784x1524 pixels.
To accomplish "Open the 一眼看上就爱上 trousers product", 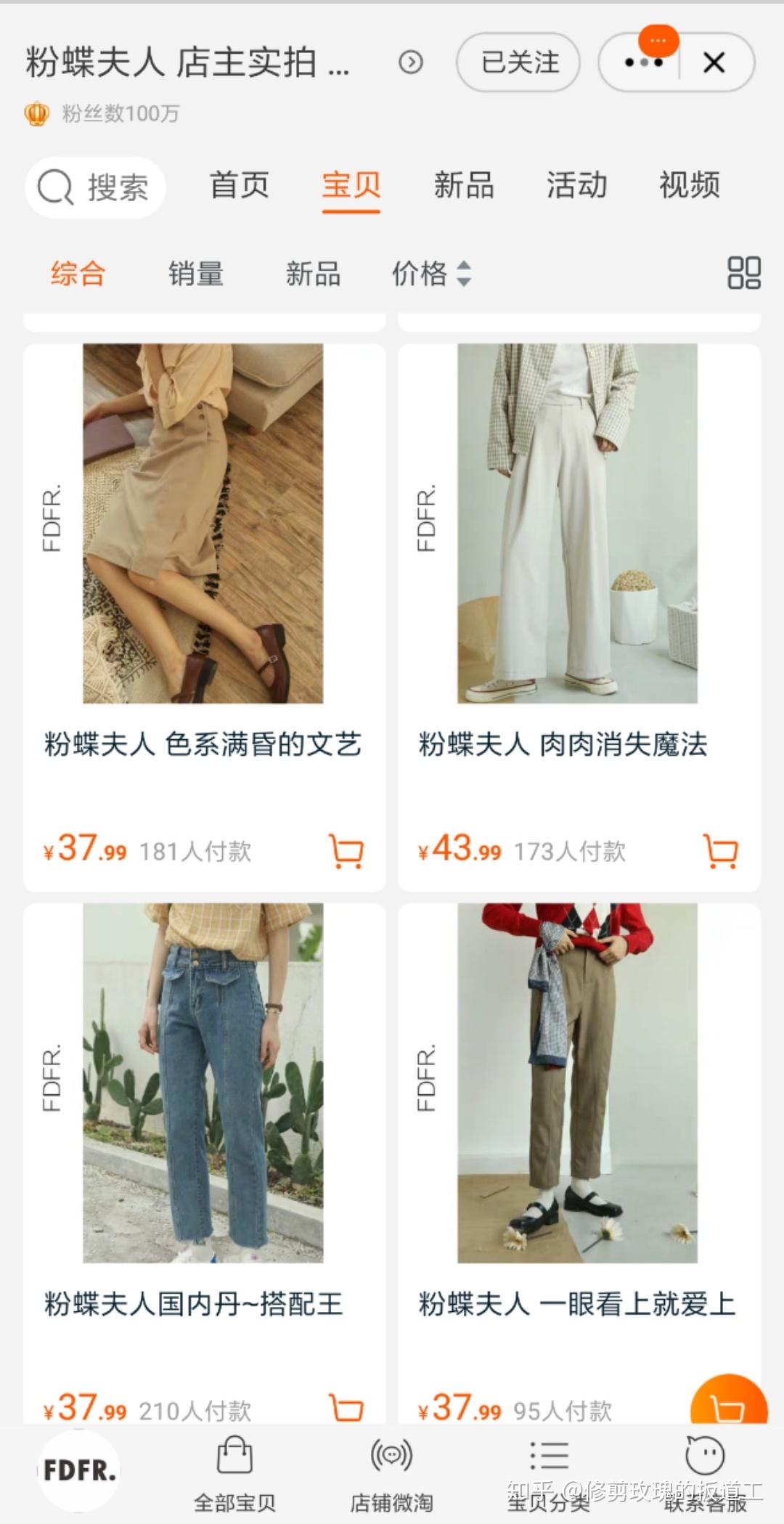I will pos(577,1083).
